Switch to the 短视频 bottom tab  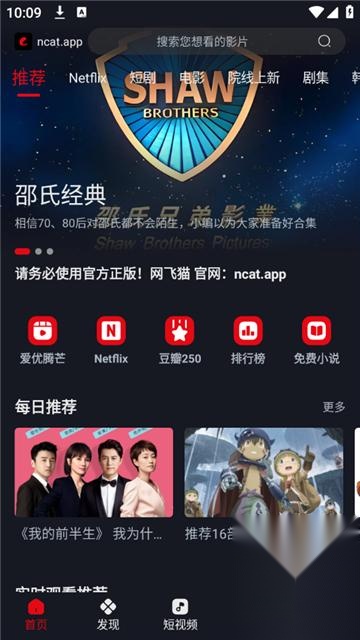(180, 614)
